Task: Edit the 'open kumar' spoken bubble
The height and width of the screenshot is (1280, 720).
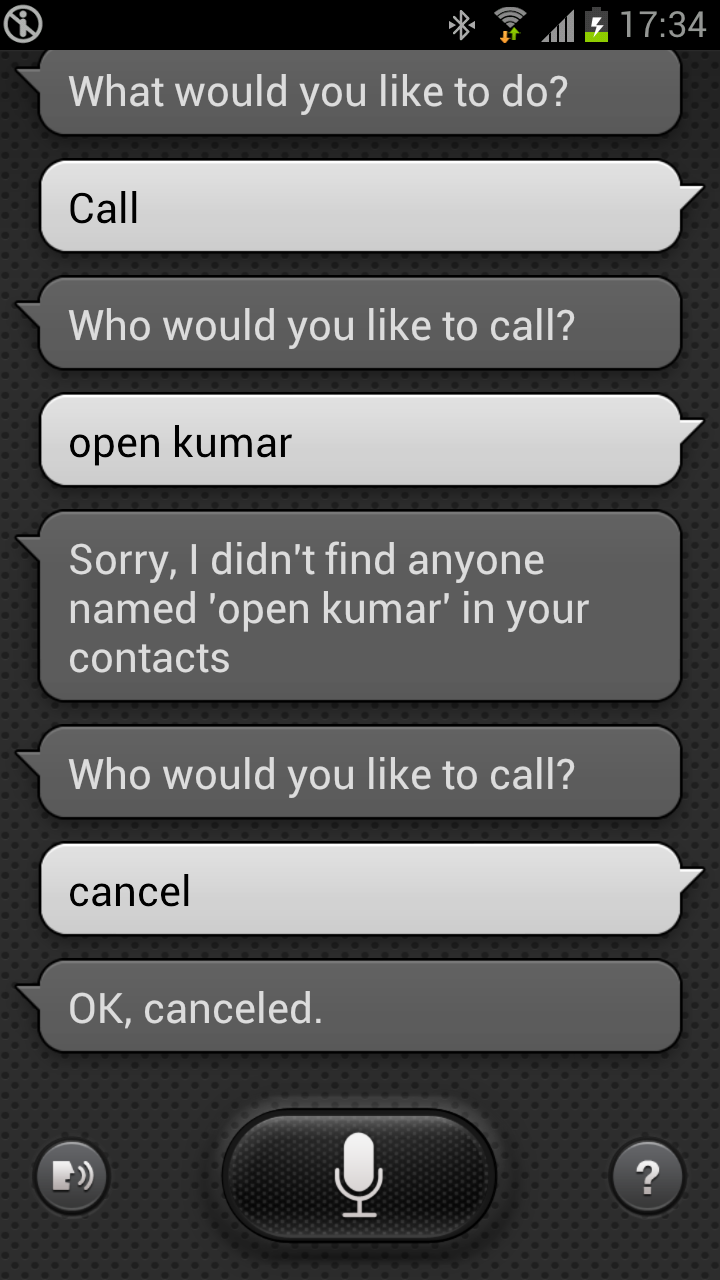Action: pyautogui.click(x=372, y=441)
